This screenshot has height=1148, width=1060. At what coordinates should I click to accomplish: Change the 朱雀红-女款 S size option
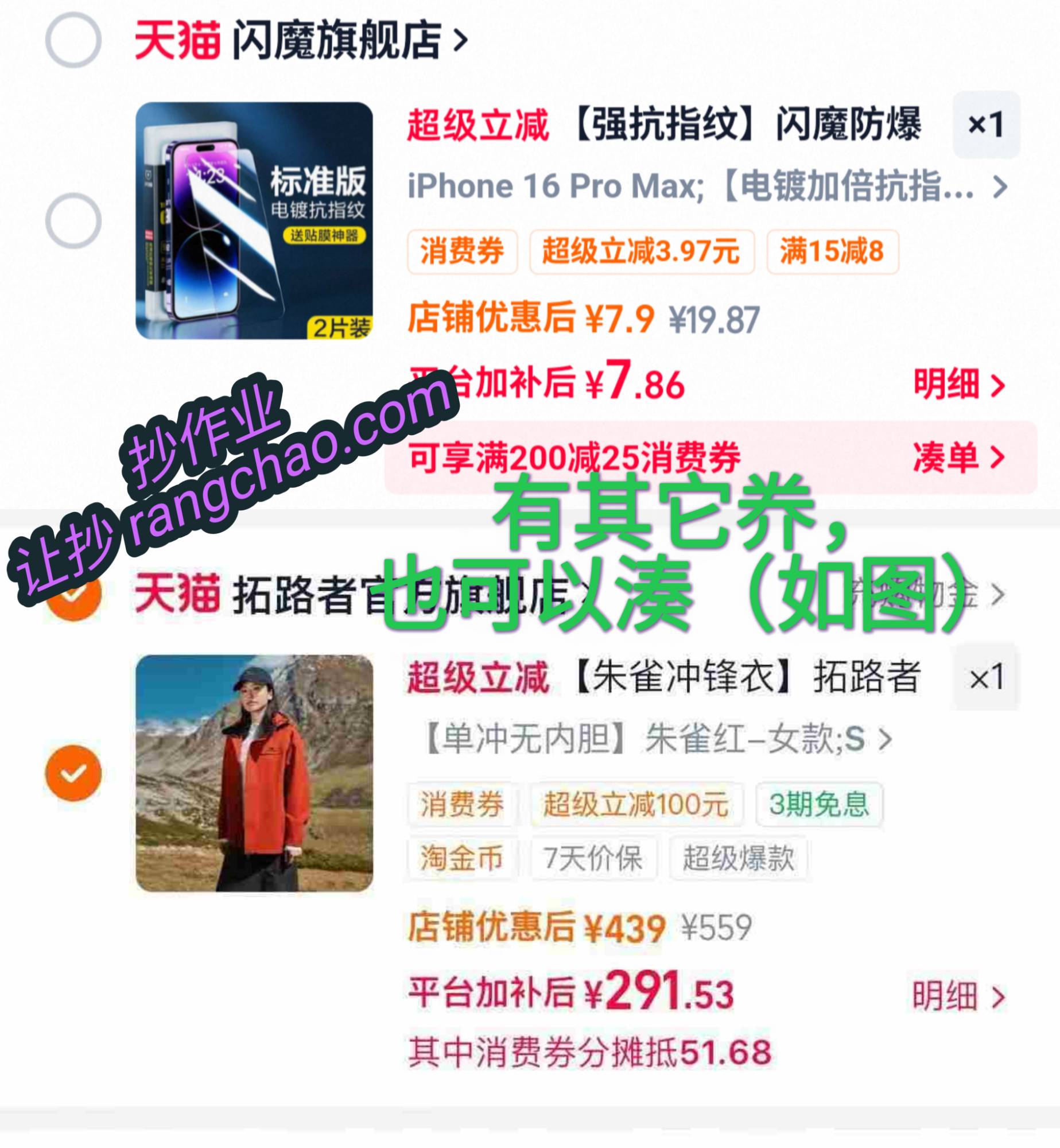(x=654, y=739)
